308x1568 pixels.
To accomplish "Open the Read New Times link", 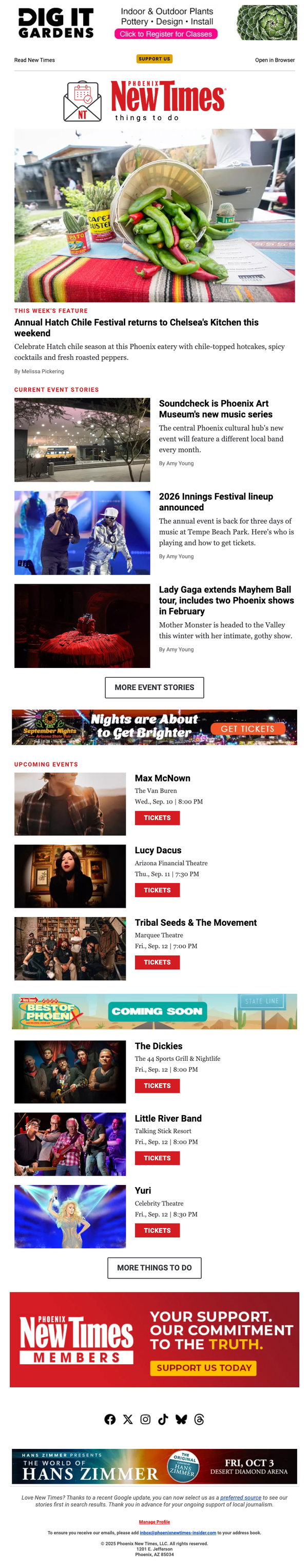I will click(x=35, y=60).
